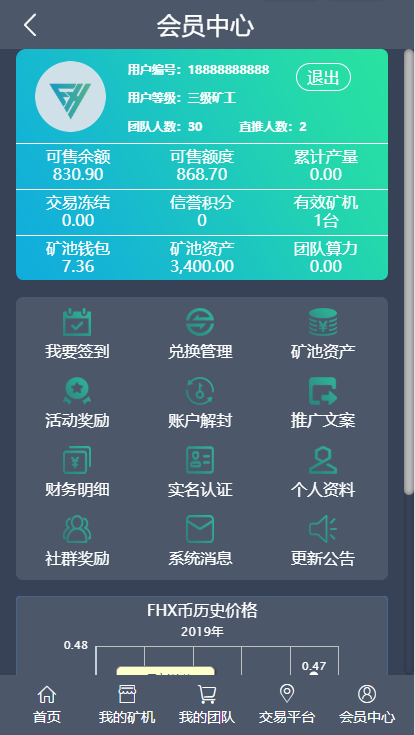Open 账户解封 account unblock
The height and width of the screenshot is (735, 415).
click(x=200, y=403)
